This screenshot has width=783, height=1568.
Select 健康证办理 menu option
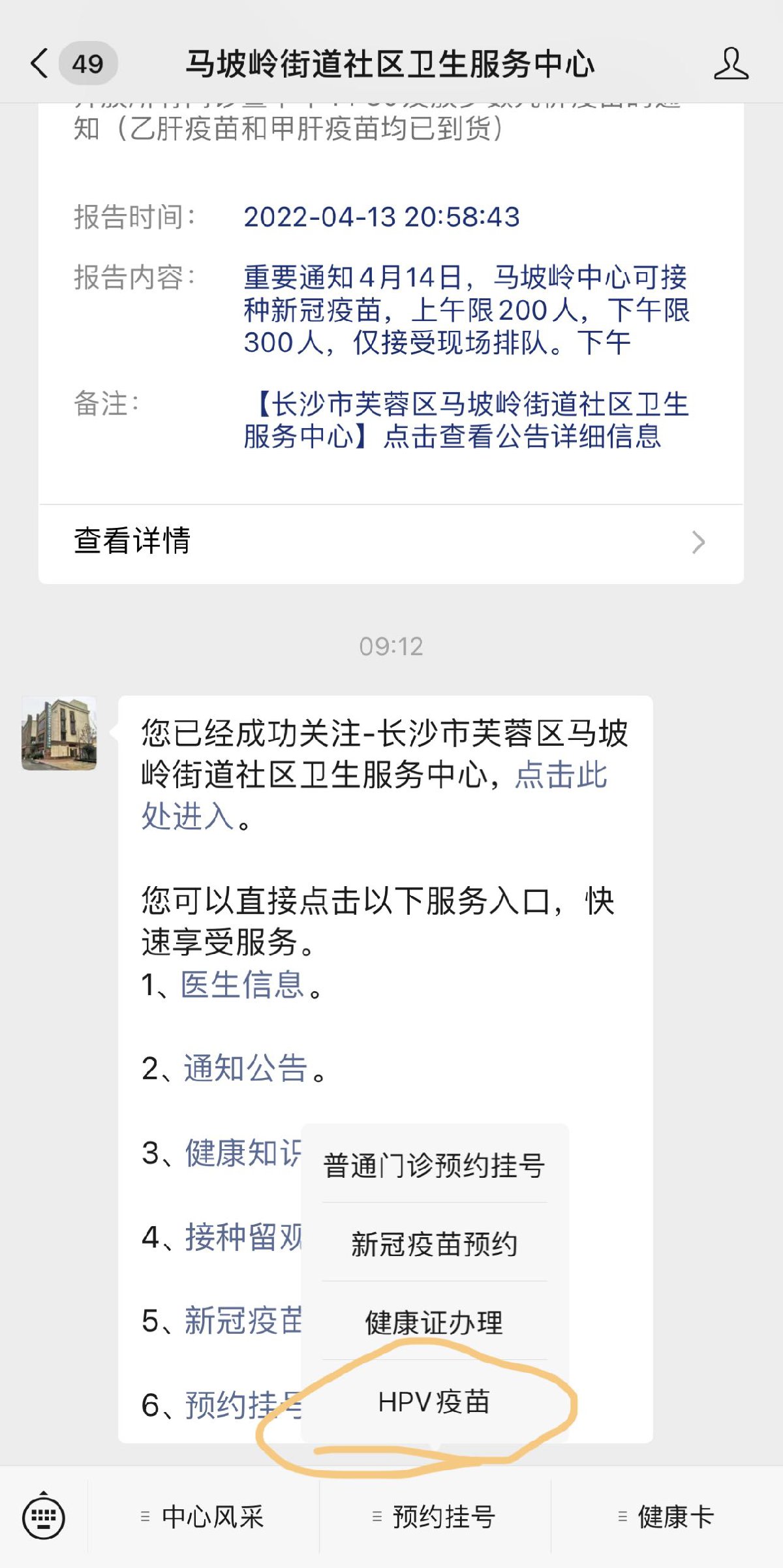click(x=434, y=1323)
